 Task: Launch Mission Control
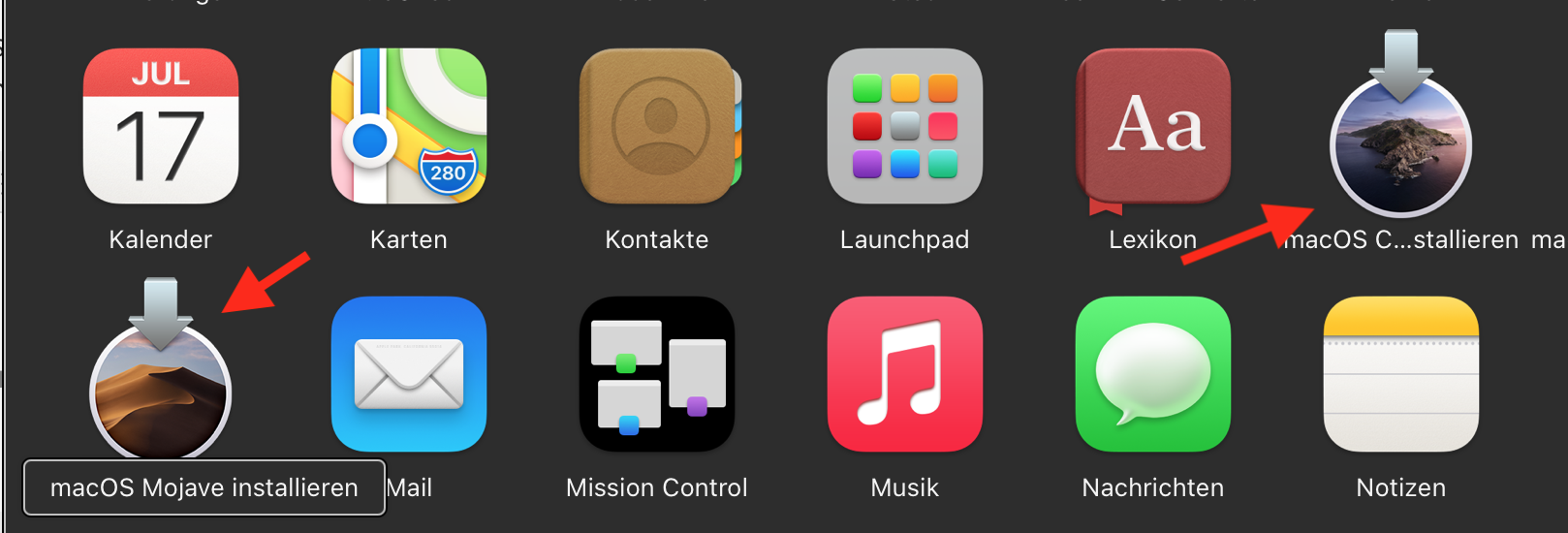click(x=657, y=374)
